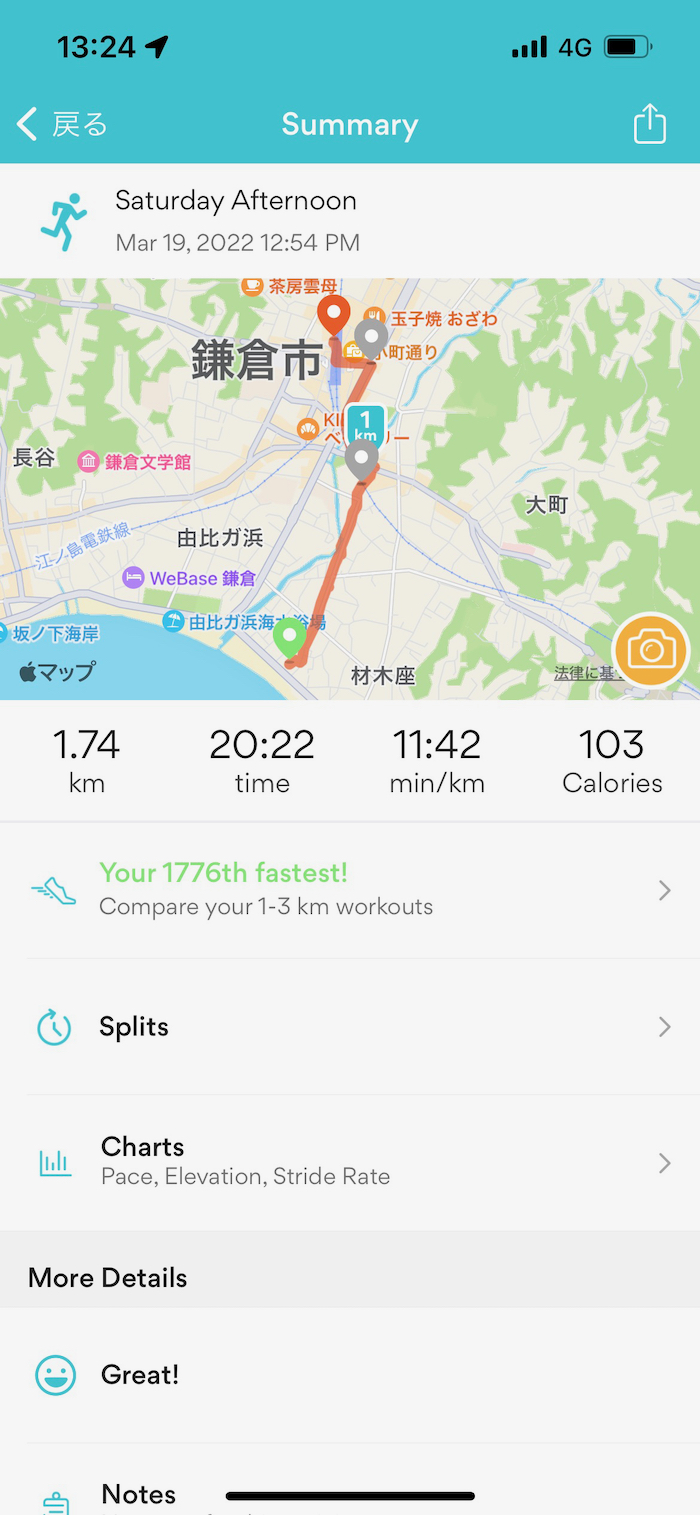Open the camera to add a photo

[x=651, y=651]
